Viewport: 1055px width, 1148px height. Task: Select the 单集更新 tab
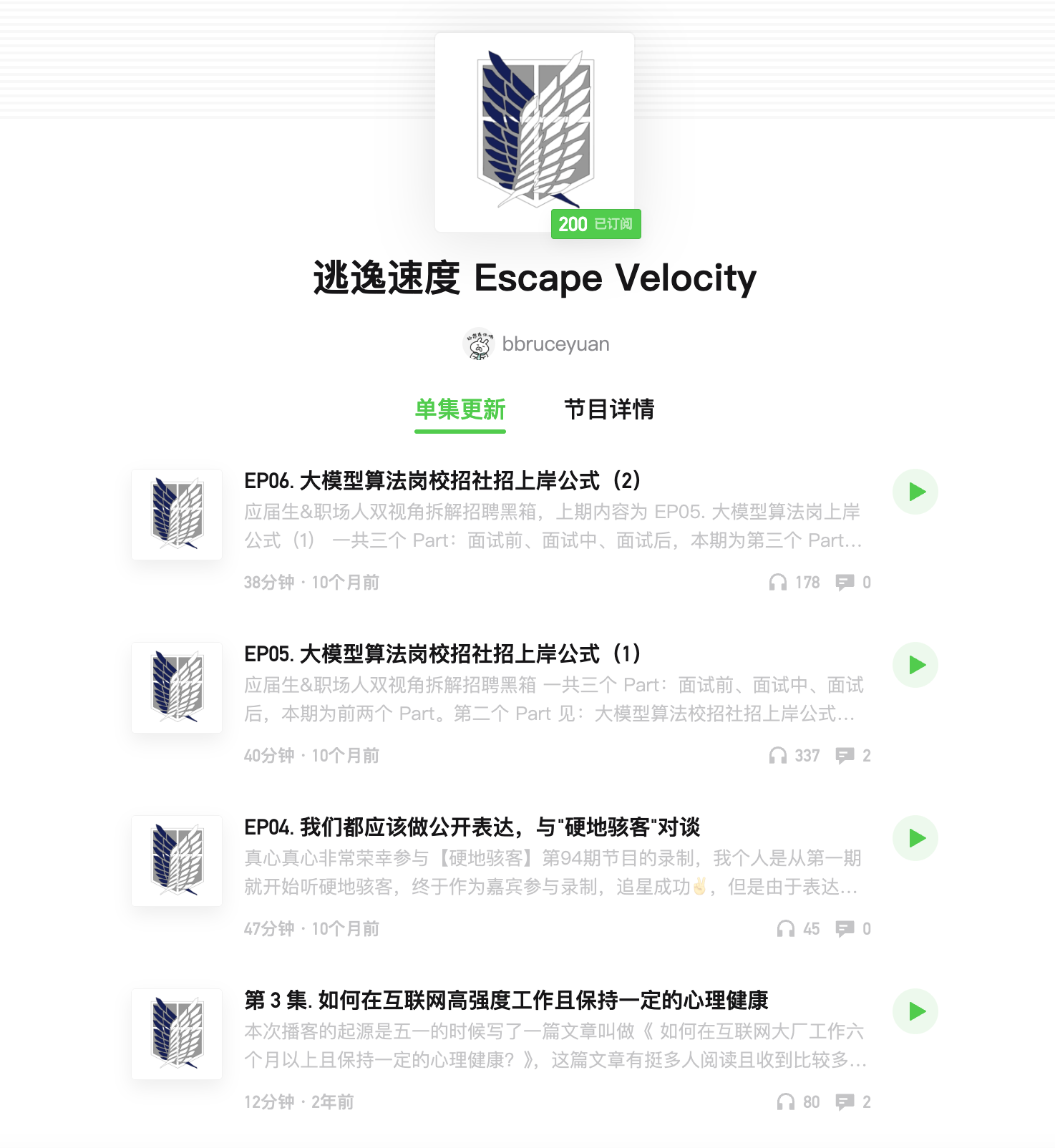pos(460,409)
